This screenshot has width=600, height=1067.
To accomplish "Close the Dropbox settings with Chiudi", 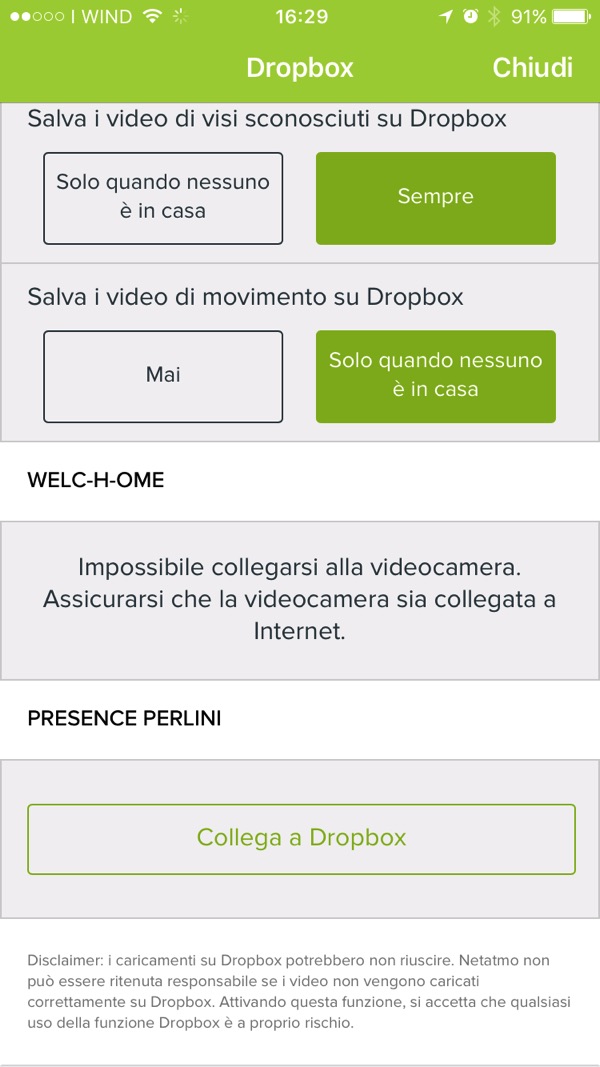I will (x=532, y=67).
